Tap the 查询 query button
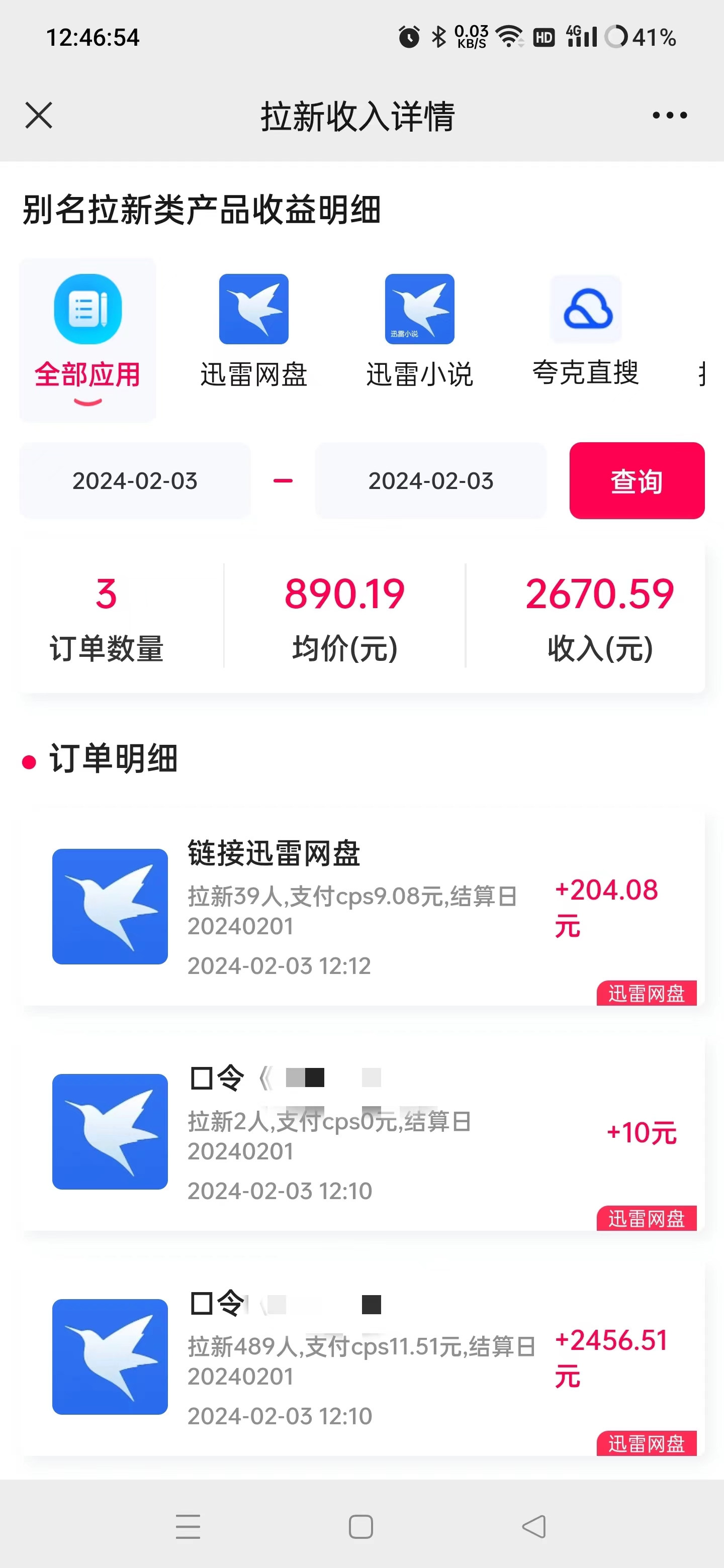Screen dimensions: 724x1568 coord(637,481)
